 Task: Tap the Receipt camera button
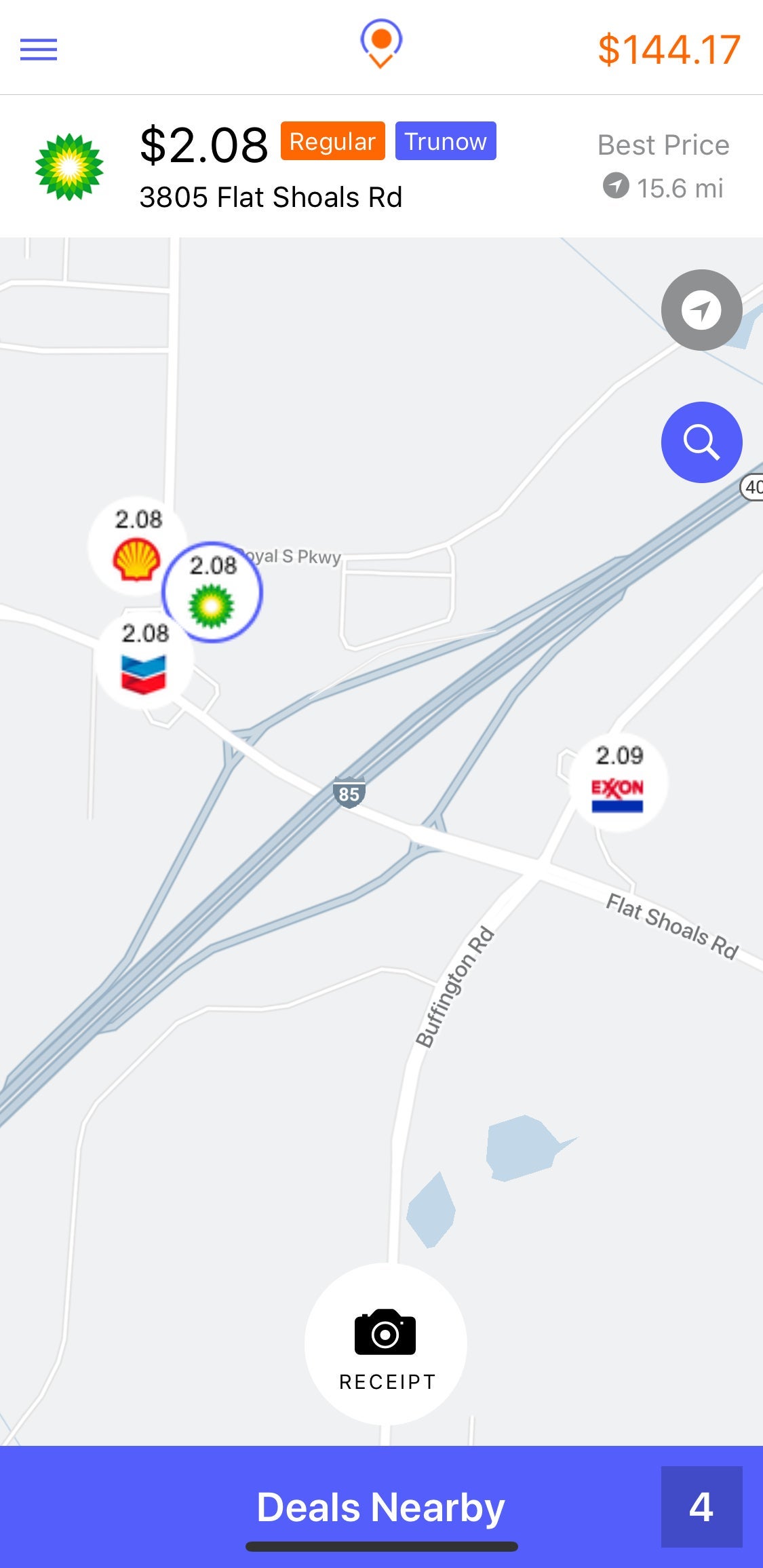[385, 1343]
